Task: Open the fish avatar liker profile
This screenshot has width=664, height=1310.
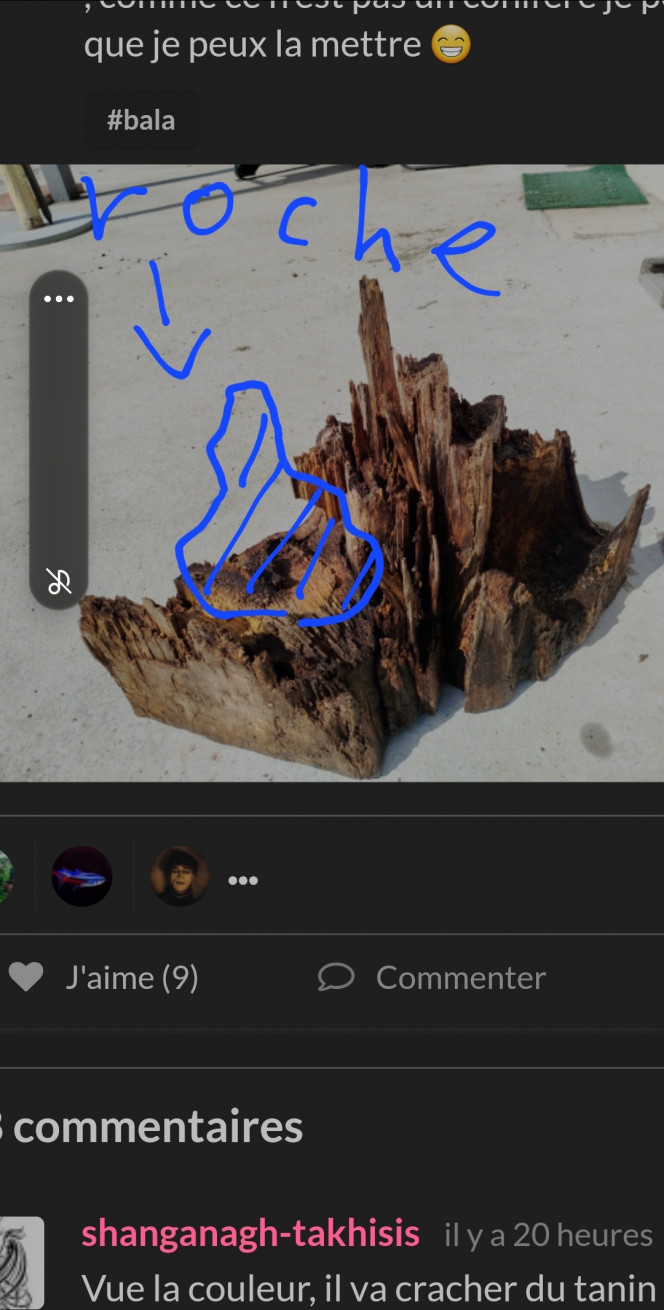Action: [82, 876]
